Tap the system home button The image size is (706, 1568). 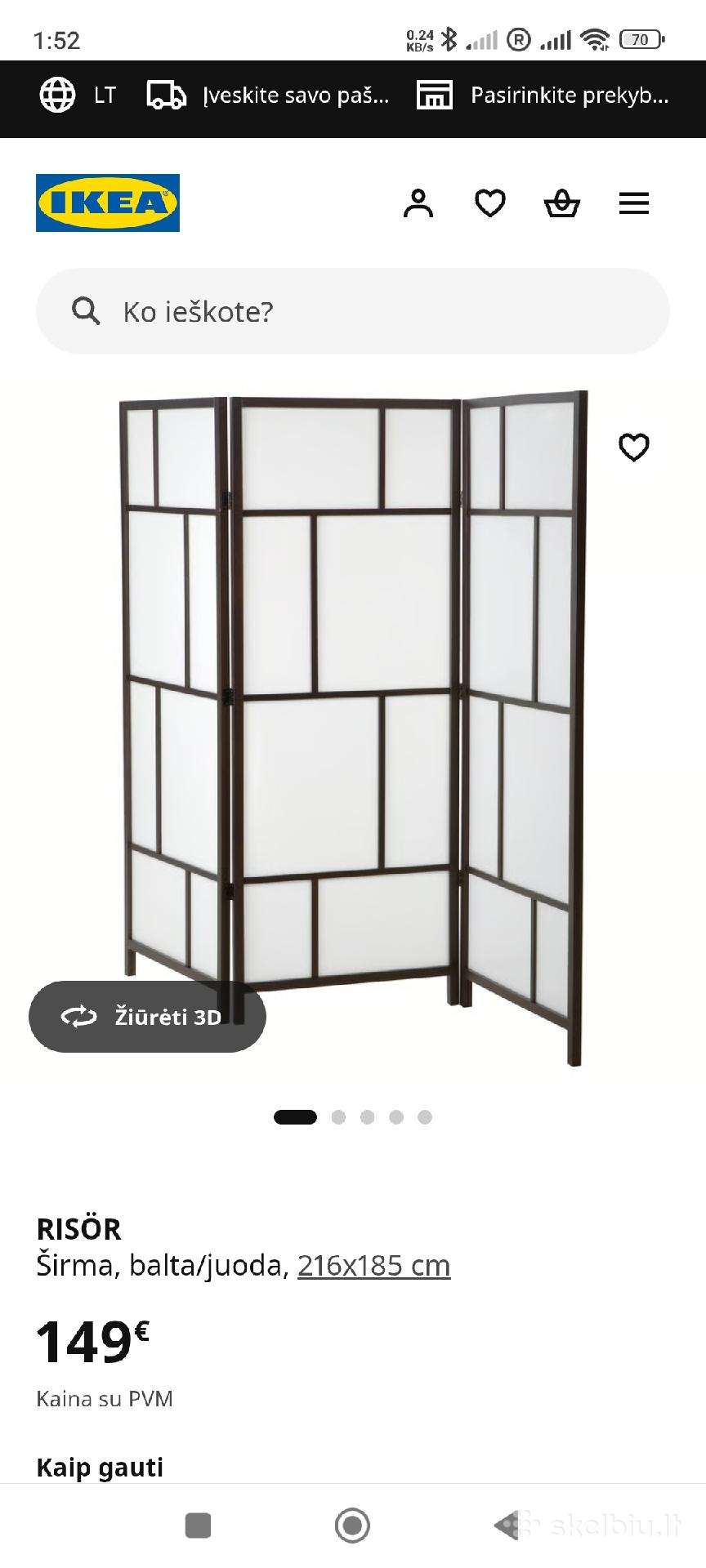click(353, 1525)
